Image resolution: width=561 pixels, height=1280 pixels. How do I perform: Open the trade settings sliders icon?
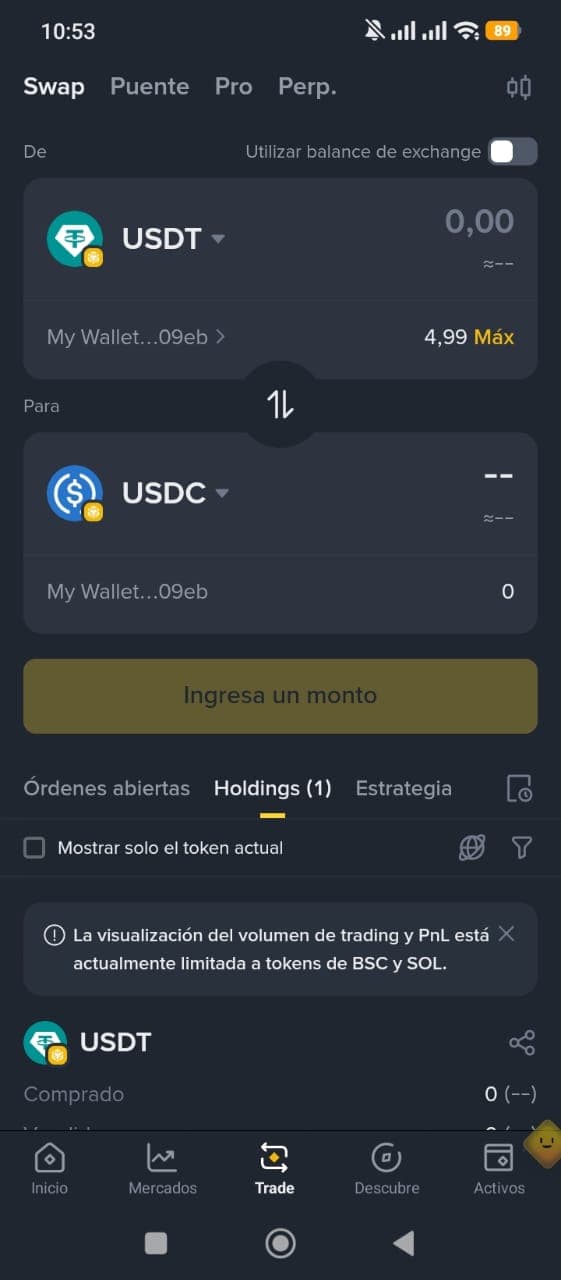[x=518, y=87]
